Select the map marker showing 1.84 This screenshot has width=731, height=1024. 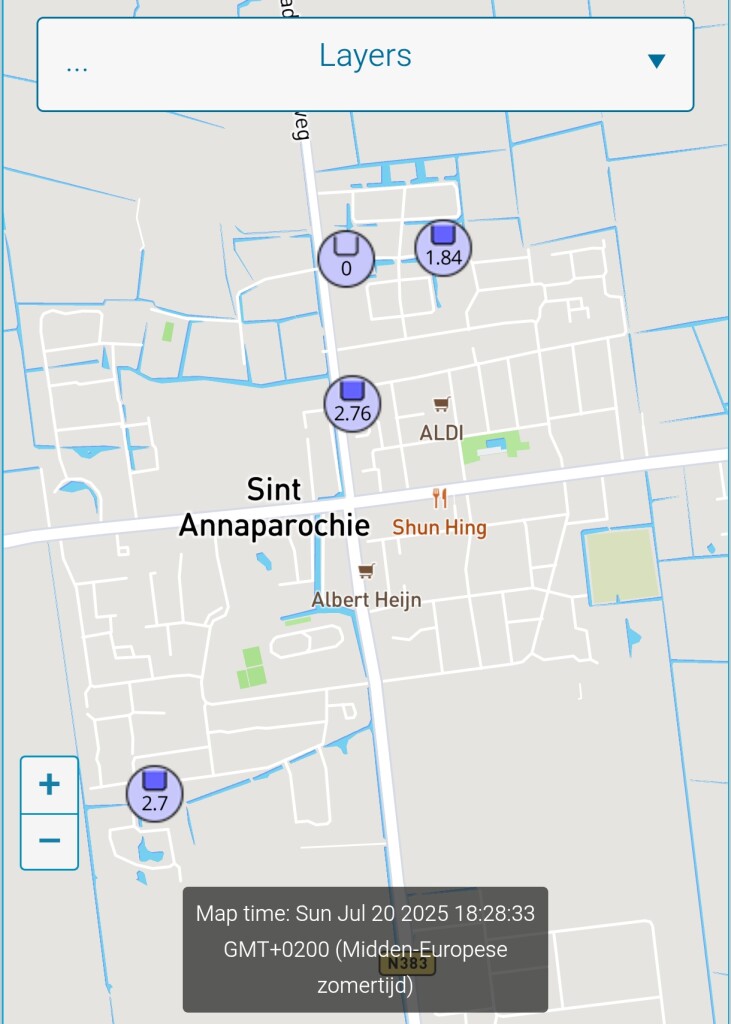(x=443, y=247)
